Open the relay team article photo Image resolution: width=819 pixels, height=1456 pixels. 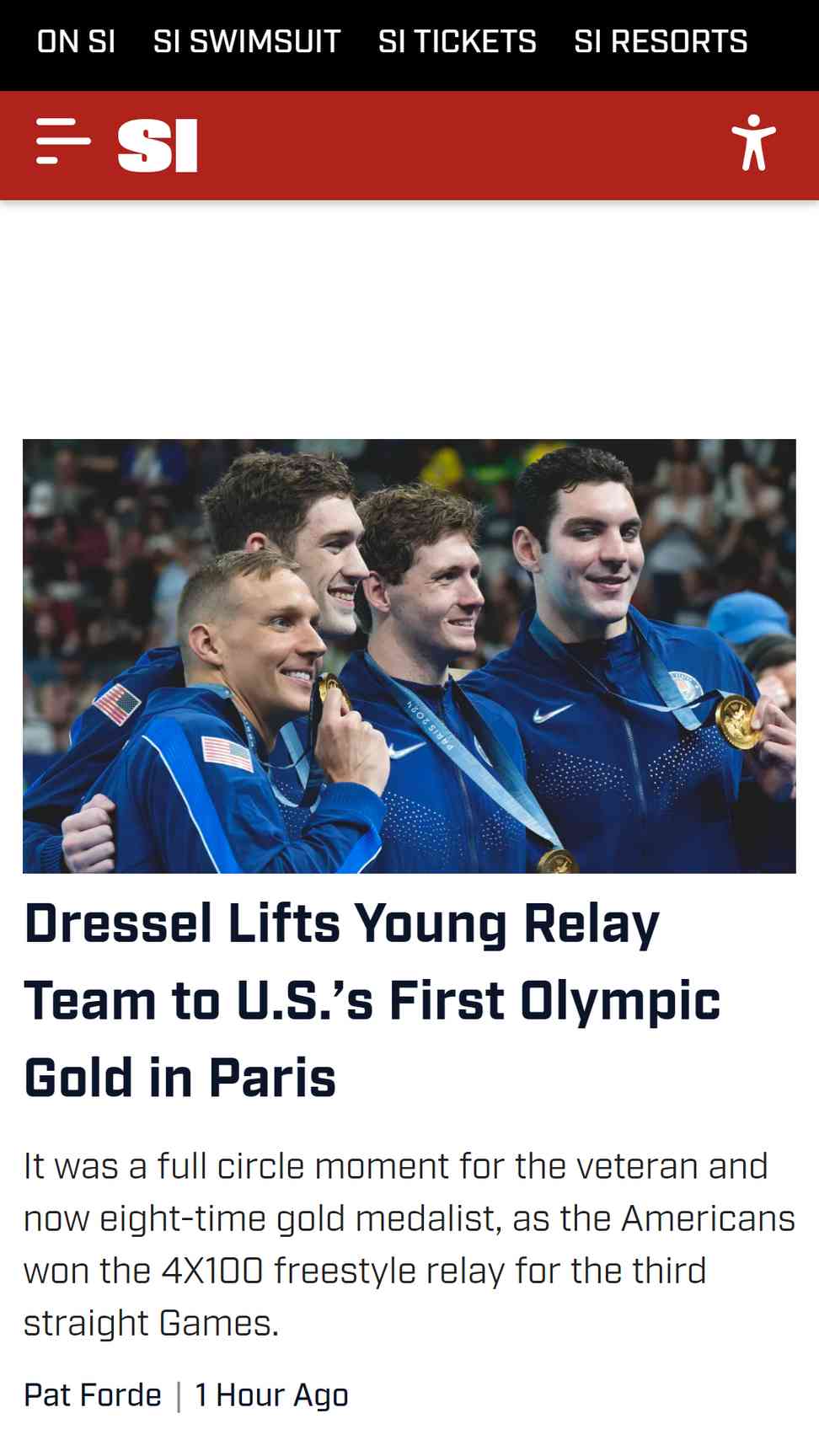coord(409,656)
